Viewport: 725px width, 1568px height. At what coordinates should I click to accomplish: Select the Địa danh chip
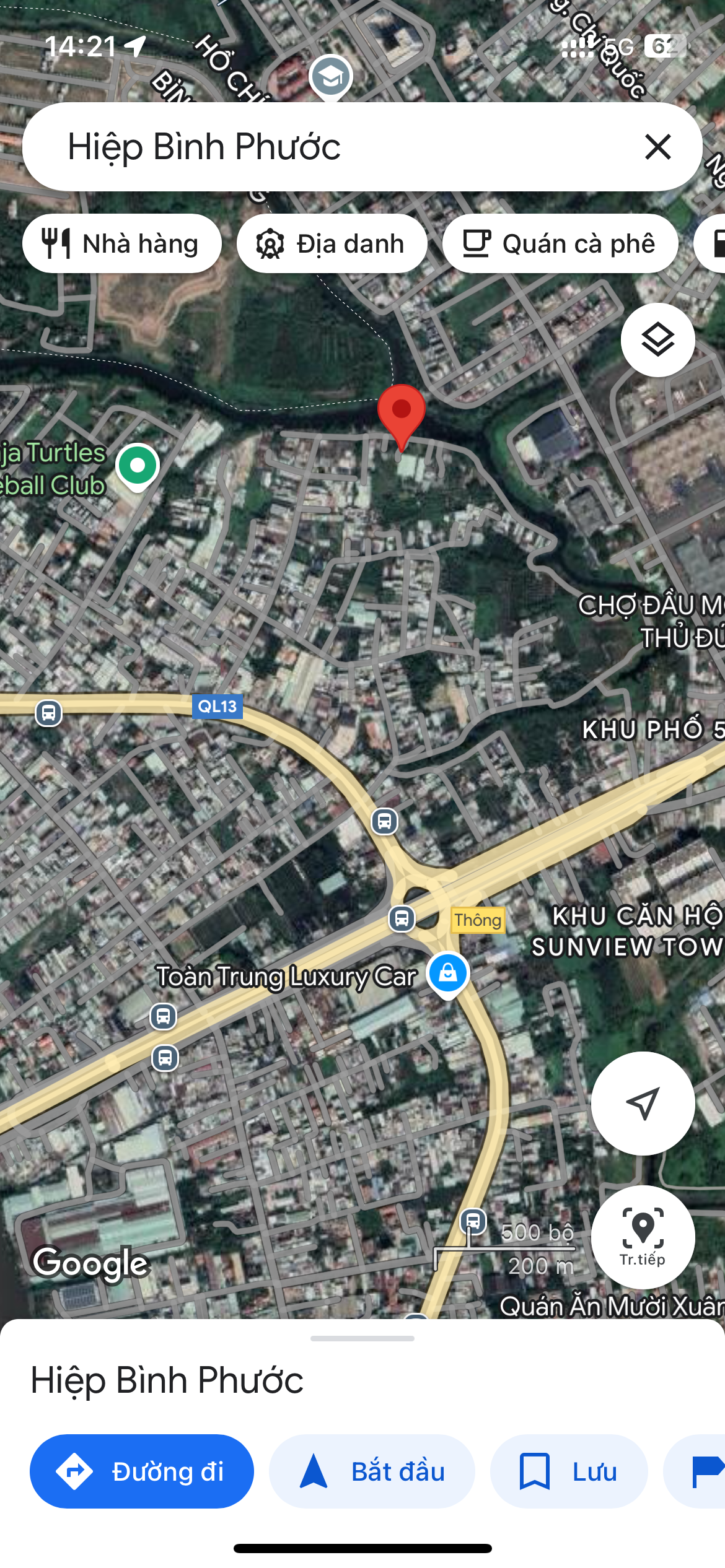332,243
